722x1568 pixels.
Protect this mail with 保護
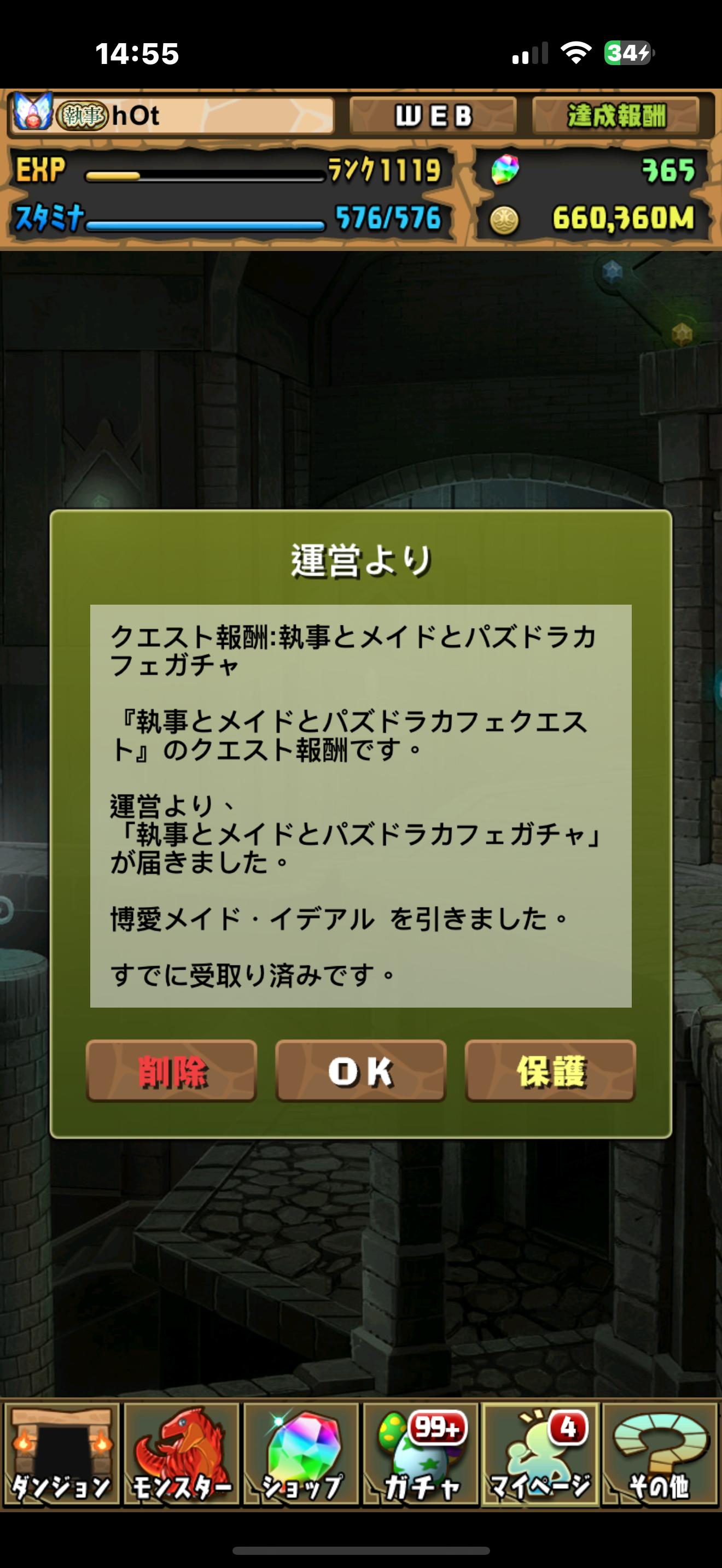tap(550, 1072)
